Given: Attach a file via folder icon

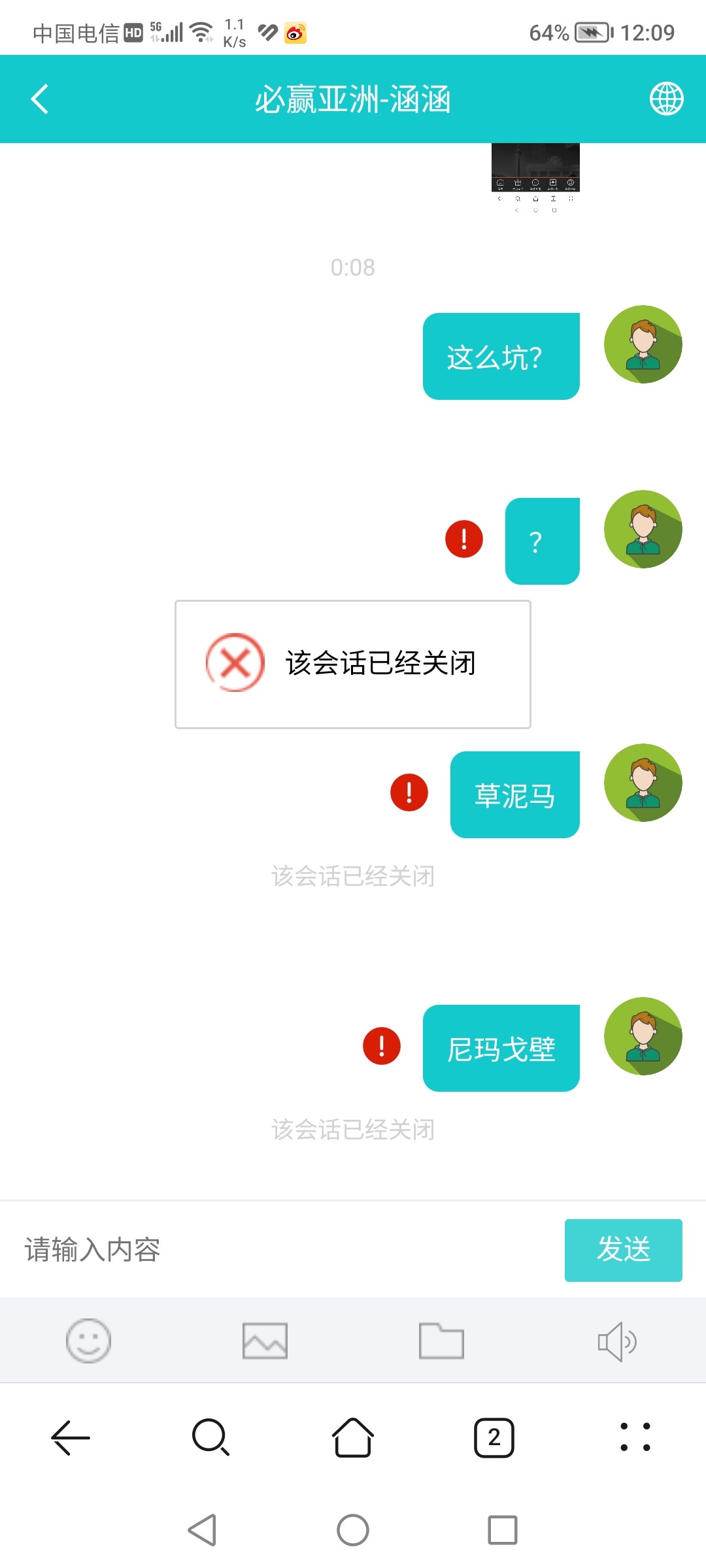Looking at the screenshot, I should tap(441, 1341).
